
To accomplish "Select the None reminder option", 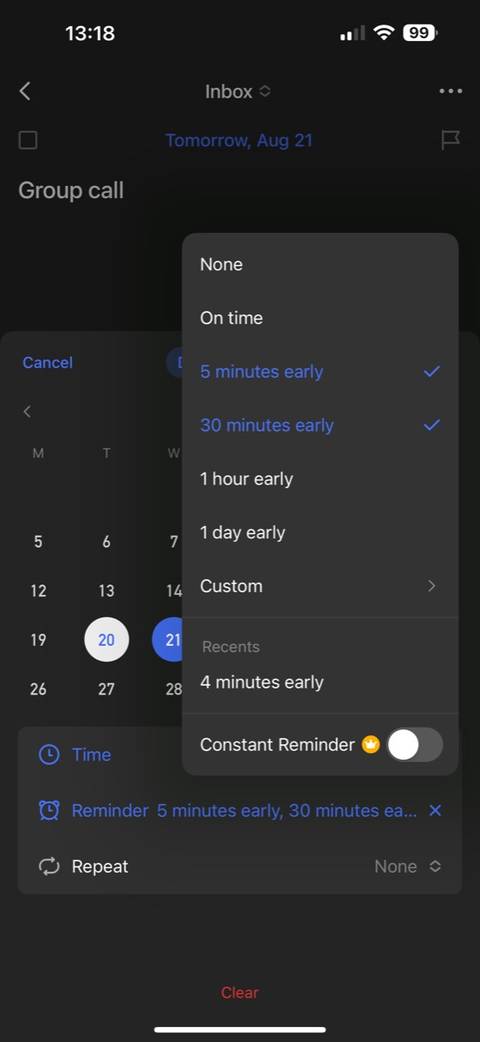I will click(320, 264).
